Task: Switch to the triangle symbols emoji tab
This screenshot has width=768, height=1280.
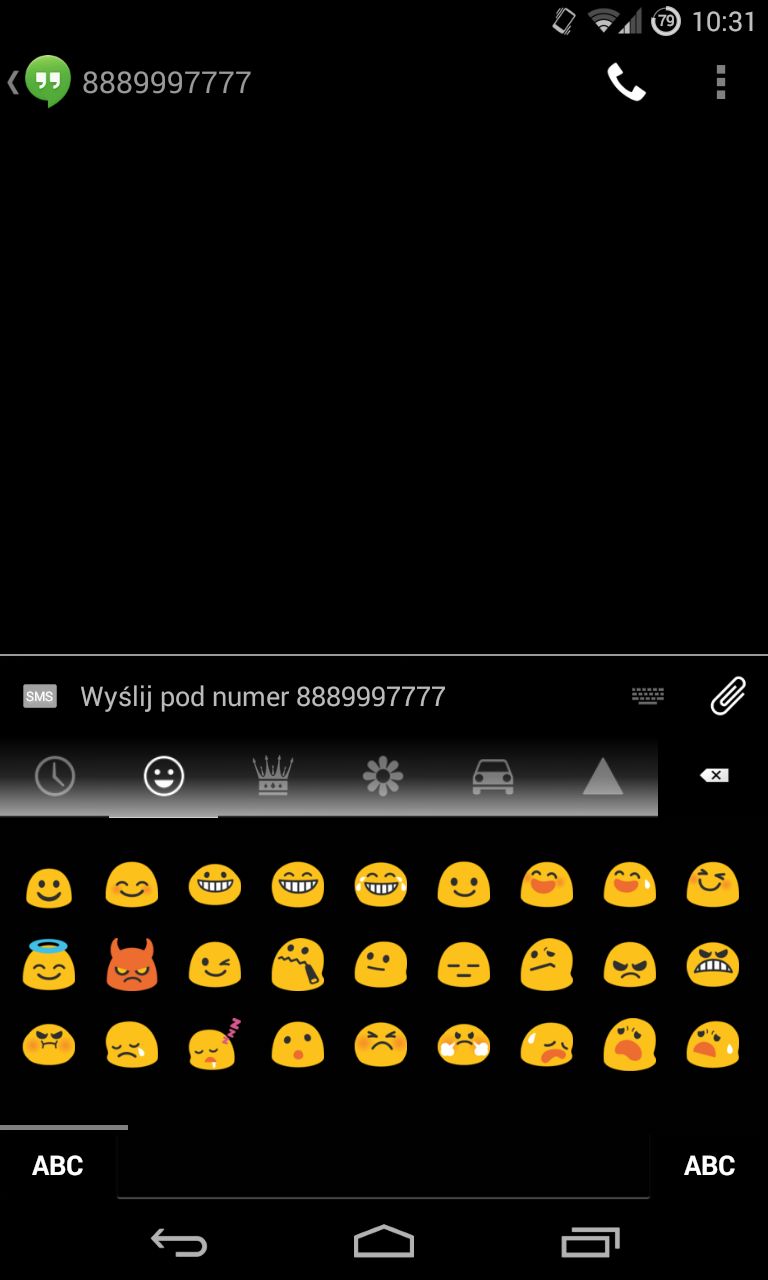Action: pyautogui.click(x=602, y=776)
